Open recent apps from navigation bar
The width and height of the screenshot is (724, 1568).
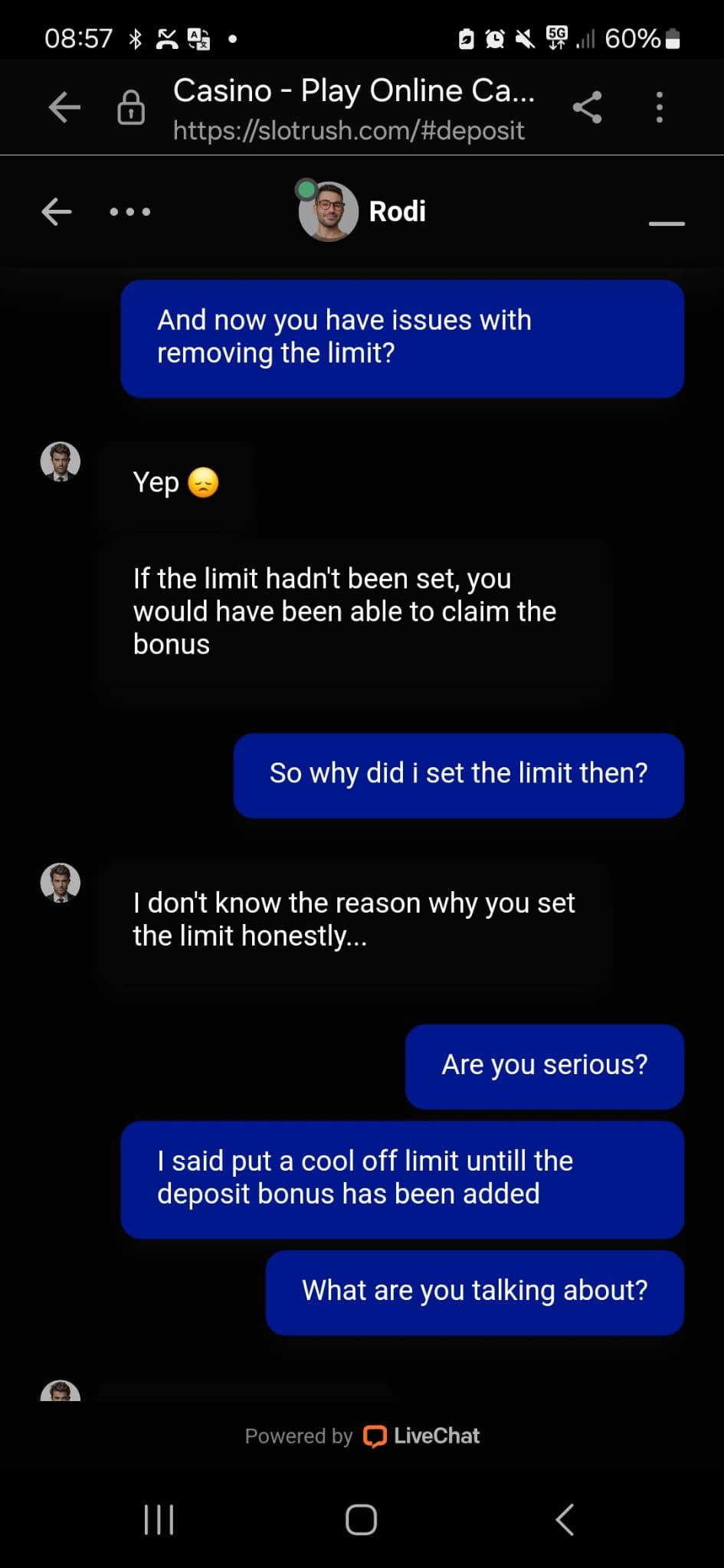coord(159,1520)
